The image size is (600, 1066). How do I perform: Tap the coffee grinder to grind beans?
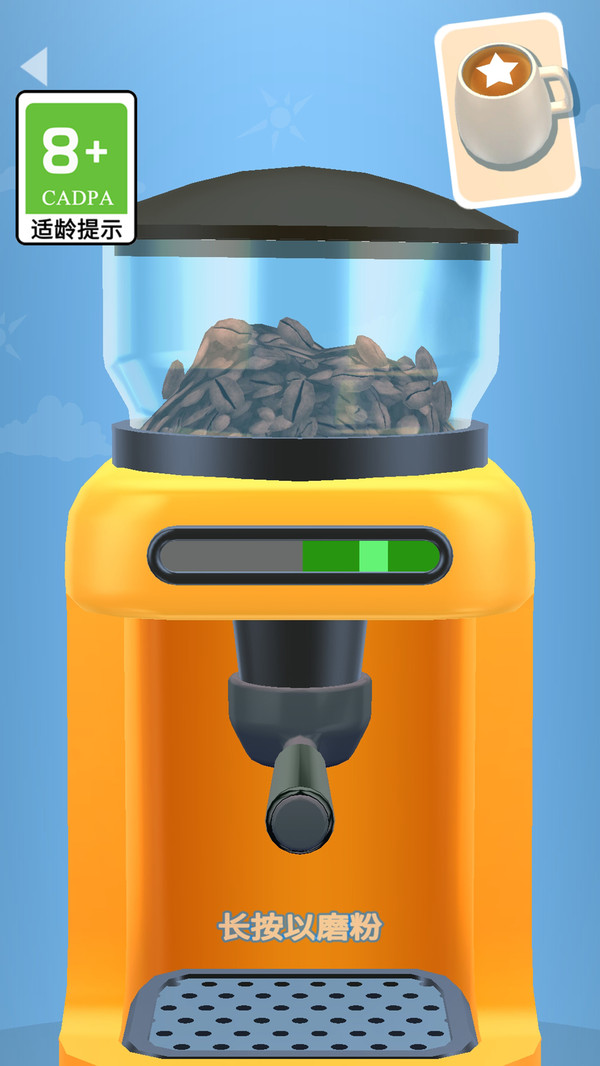click(x=300, y=612)
